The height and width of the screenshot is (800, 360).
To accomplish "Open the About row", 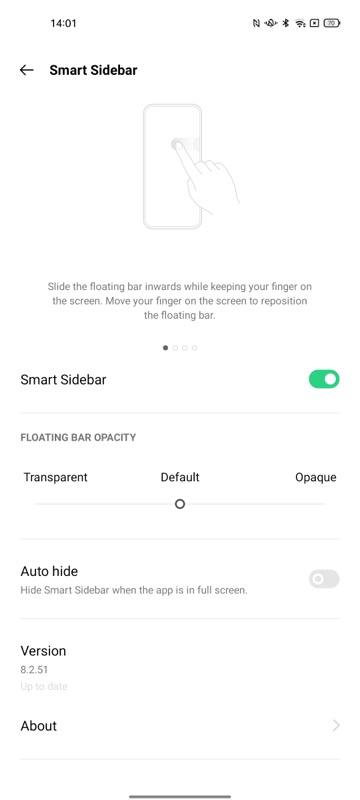I will click(x=180, y=726).
